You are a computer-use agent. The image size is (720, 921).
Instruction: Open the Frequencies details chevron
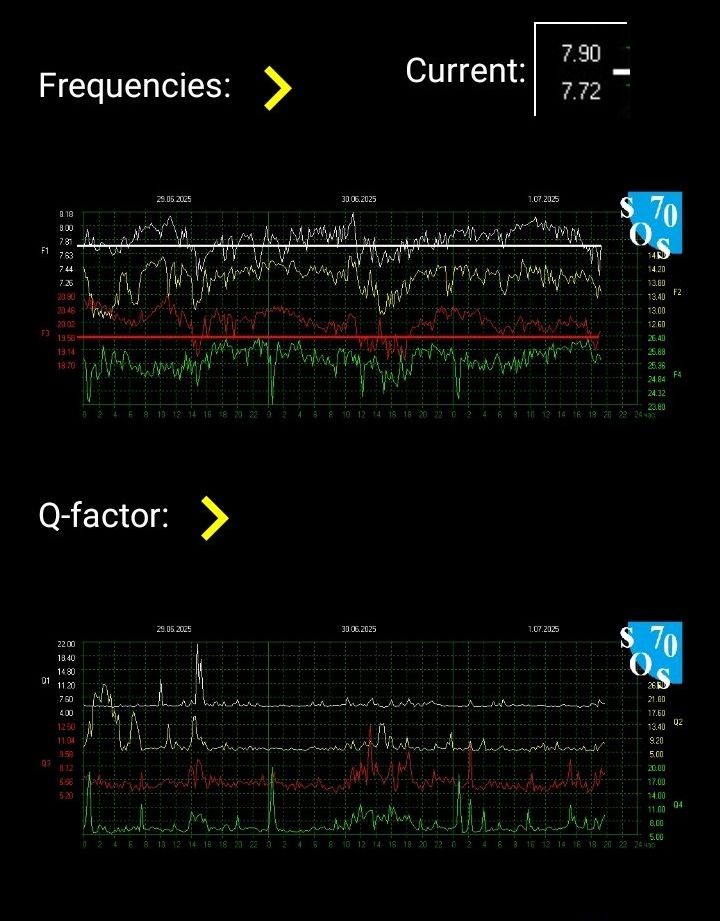277,88
